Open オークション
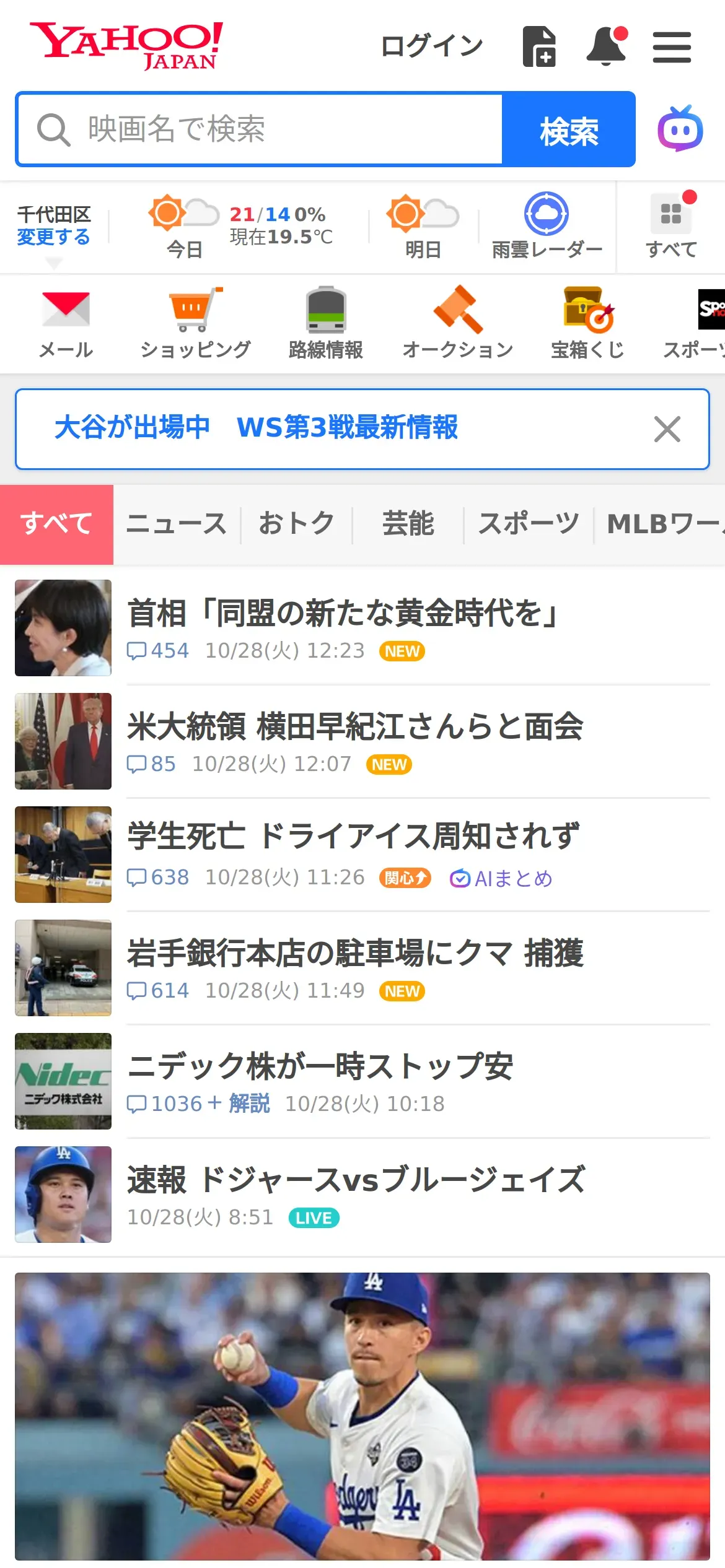This screenshot has width=725, height=1568. 457,323
